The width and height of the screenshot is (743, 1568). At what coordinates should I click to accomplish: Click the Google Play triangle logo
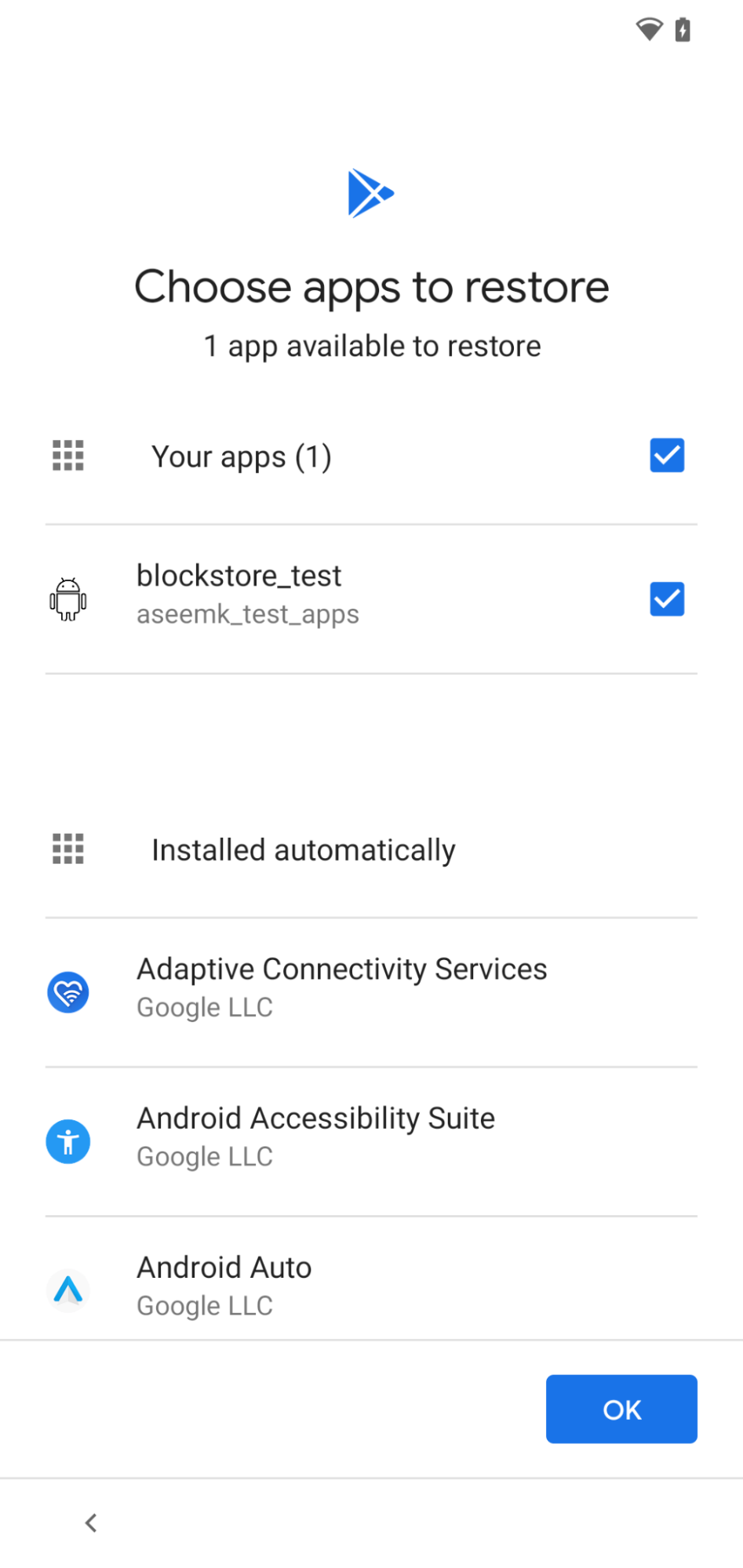click(370, 191)
